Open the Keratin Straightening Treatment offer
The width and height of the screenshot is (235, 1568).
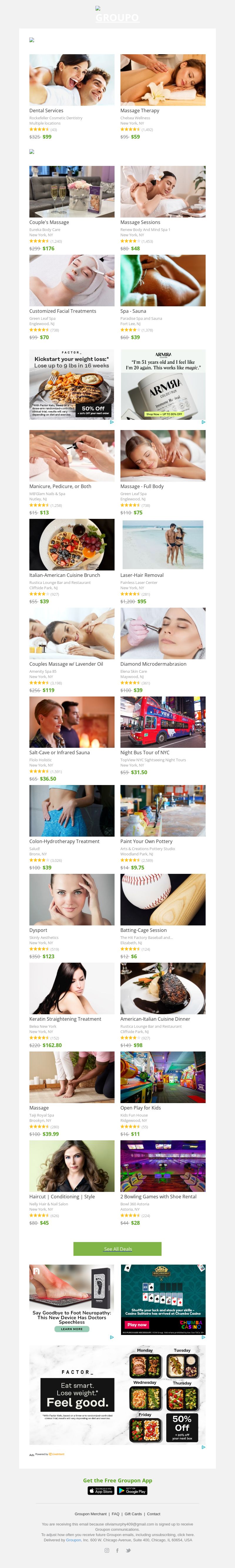point(71,988)
